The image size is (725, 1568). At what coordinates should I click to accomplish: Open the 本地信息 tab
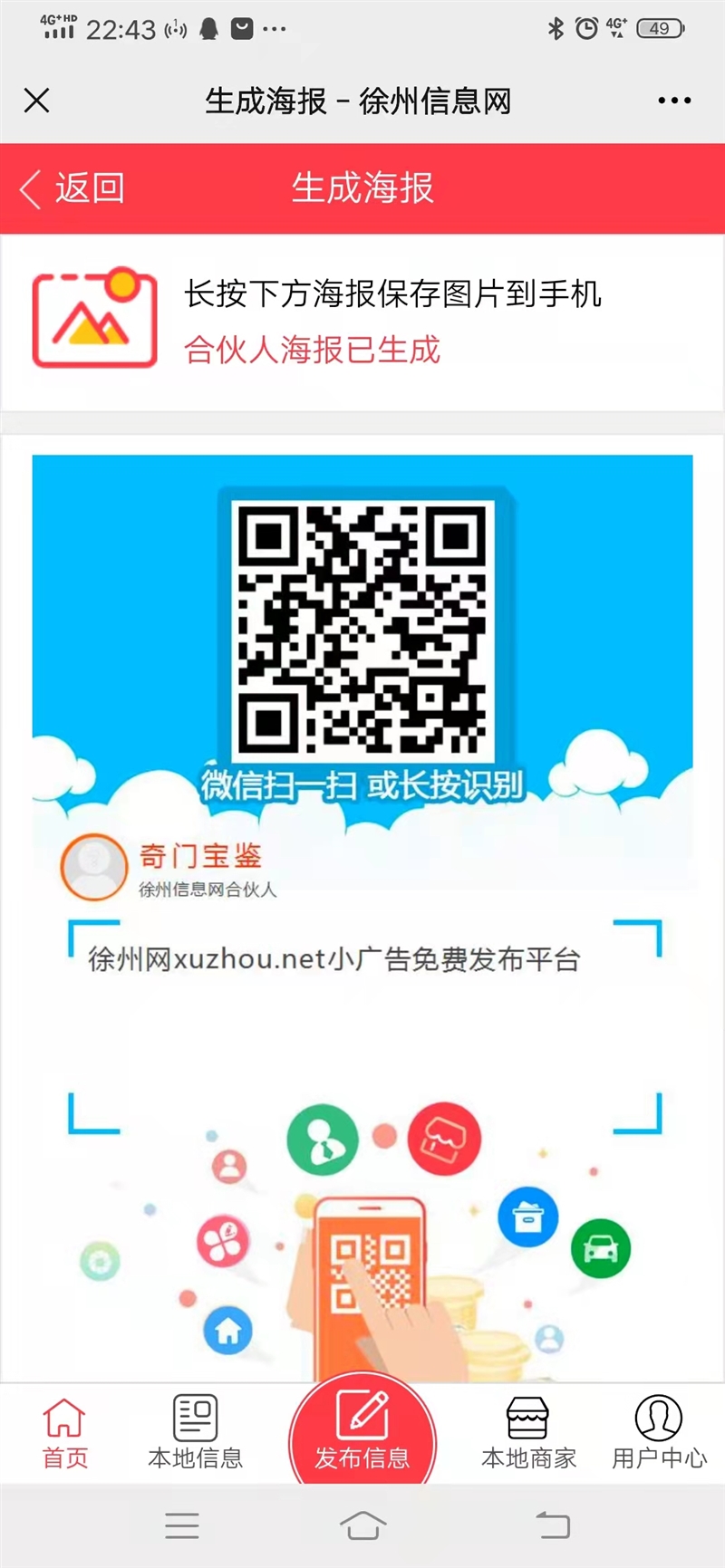click(195, 1432)
